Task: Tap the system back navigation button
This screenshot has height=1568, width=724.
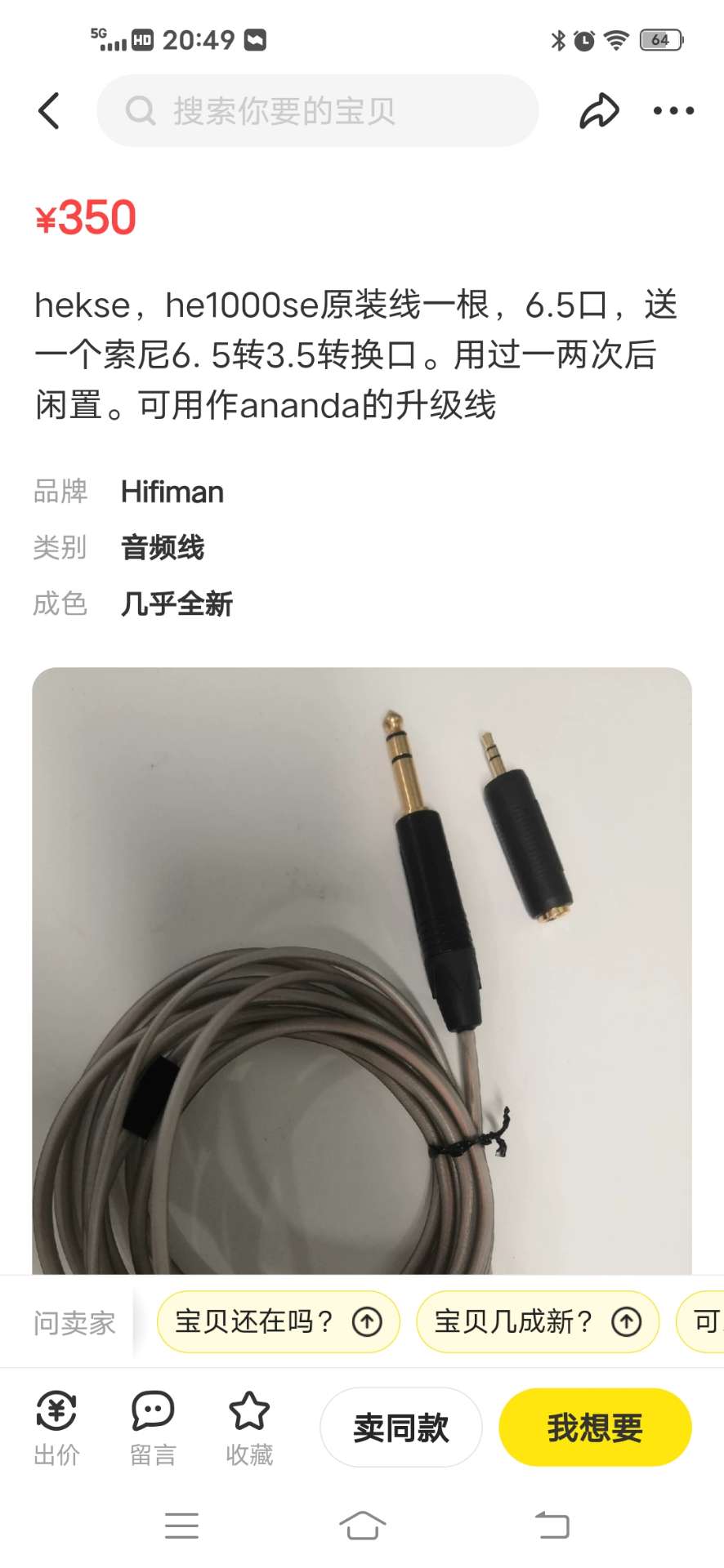Action: point(552,1525)
